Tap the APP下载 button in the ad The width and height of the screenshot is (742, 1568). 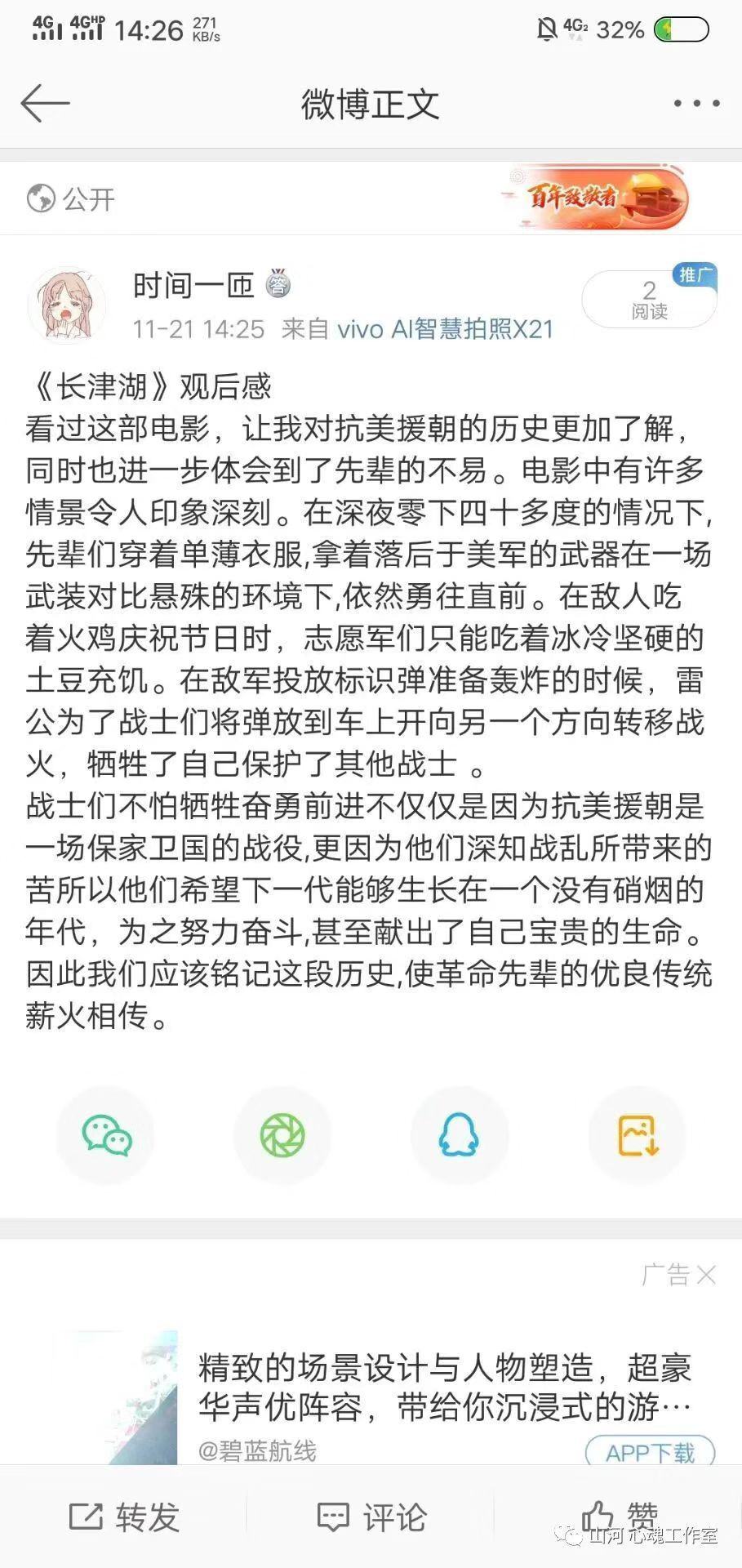coord(650,1453)
